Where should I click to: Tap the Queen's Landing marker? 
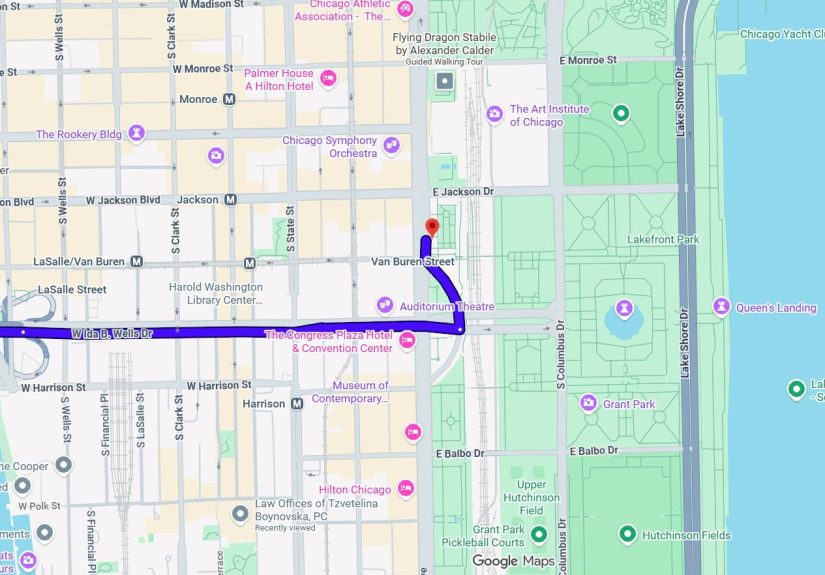(721, 306)
